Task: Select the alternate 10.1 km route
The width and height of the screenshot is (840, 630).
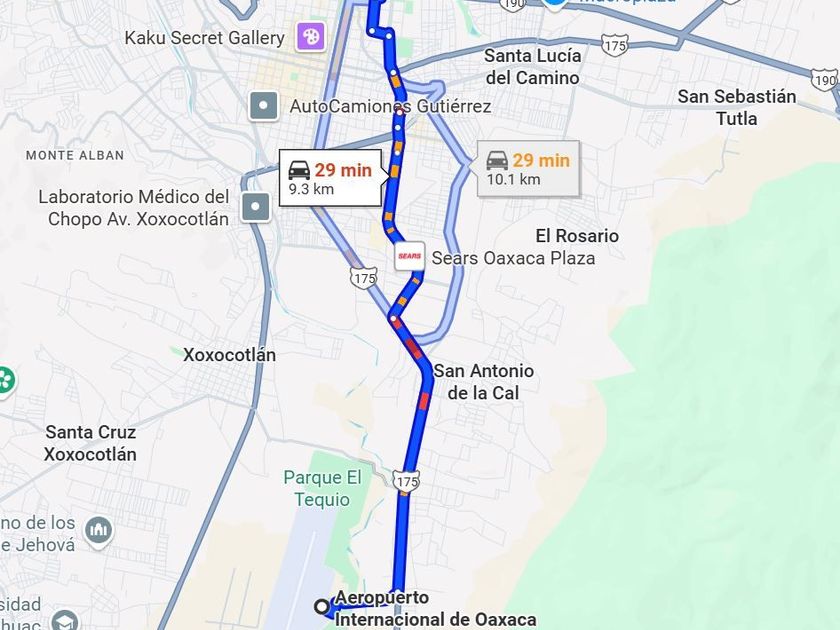Action: pos(527,169)
